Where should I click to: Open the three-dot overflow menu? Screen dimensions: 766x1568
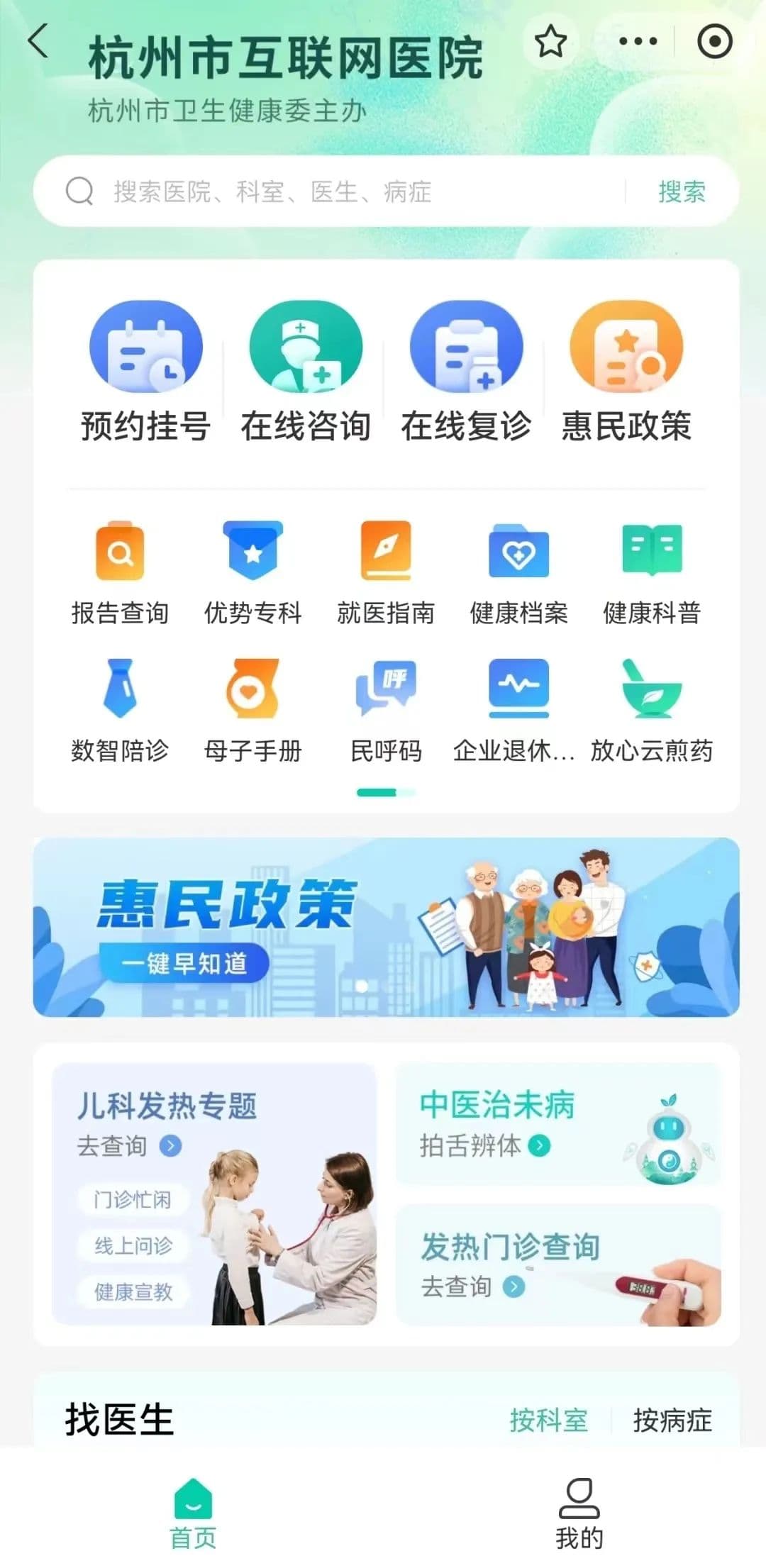638,42
